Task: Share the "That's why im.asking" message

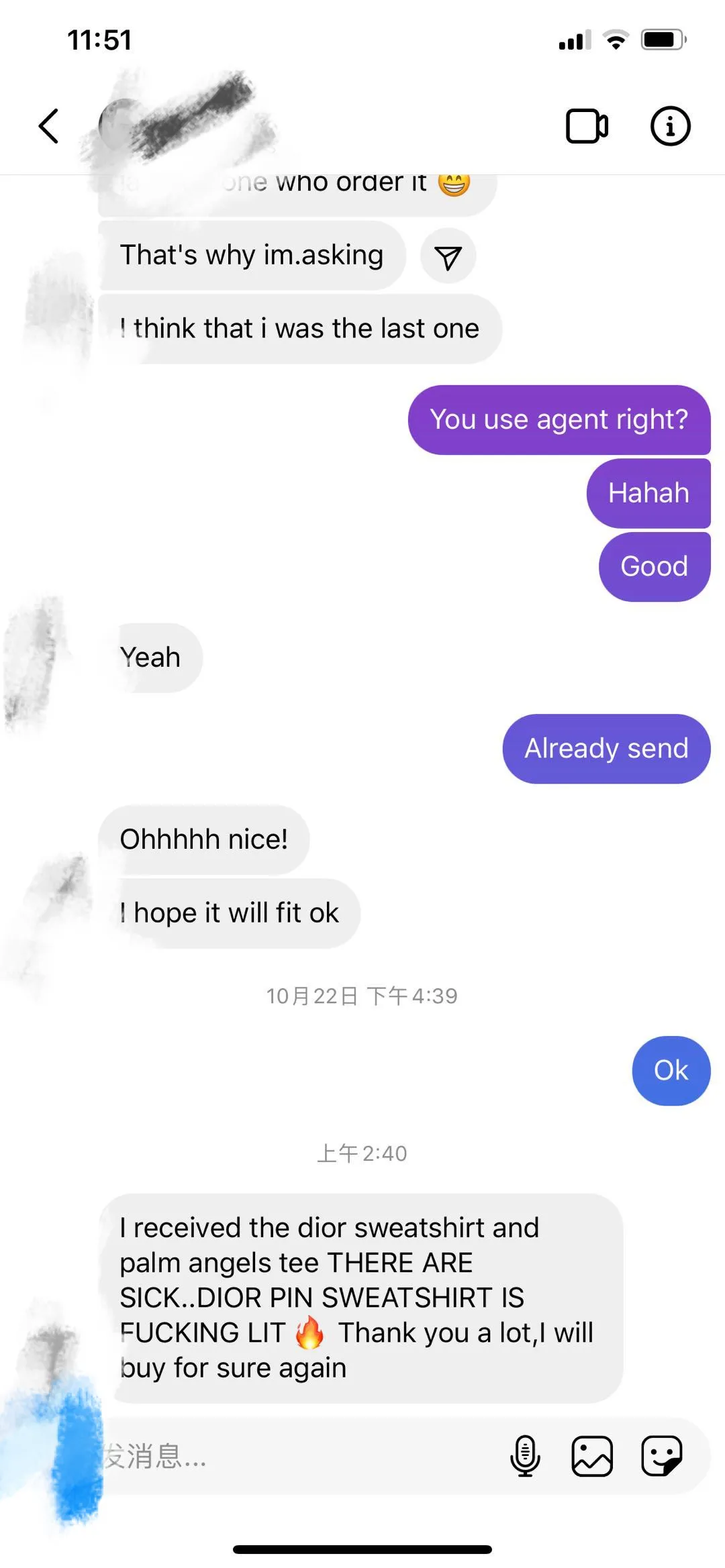Action: click(x=448, y=257)
